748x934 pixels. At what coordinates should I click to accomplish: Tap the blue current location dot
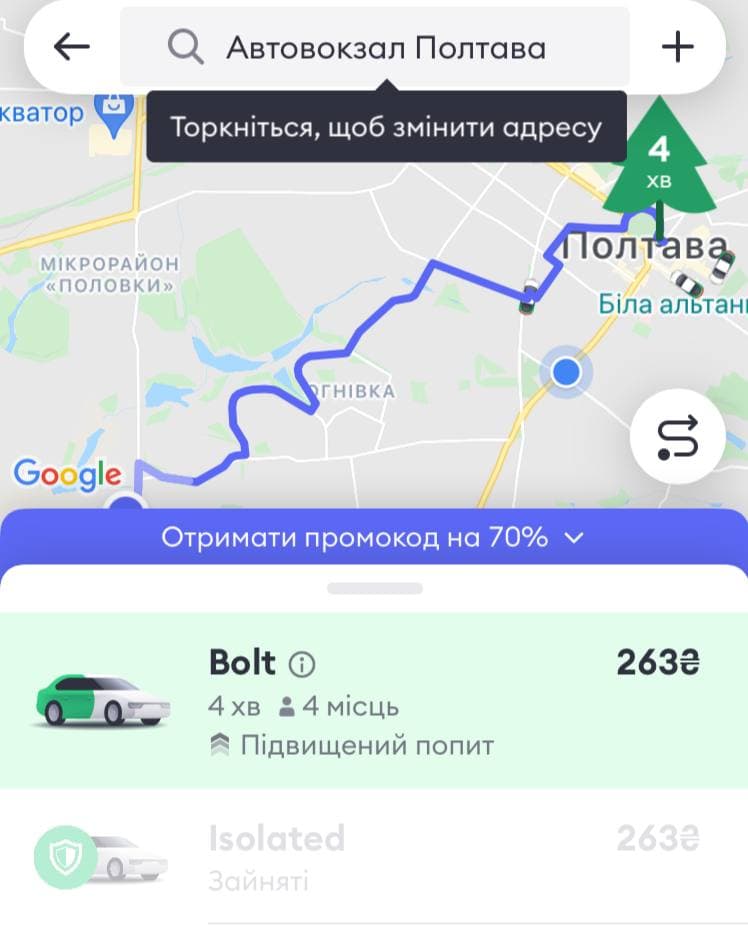(565, 372)
